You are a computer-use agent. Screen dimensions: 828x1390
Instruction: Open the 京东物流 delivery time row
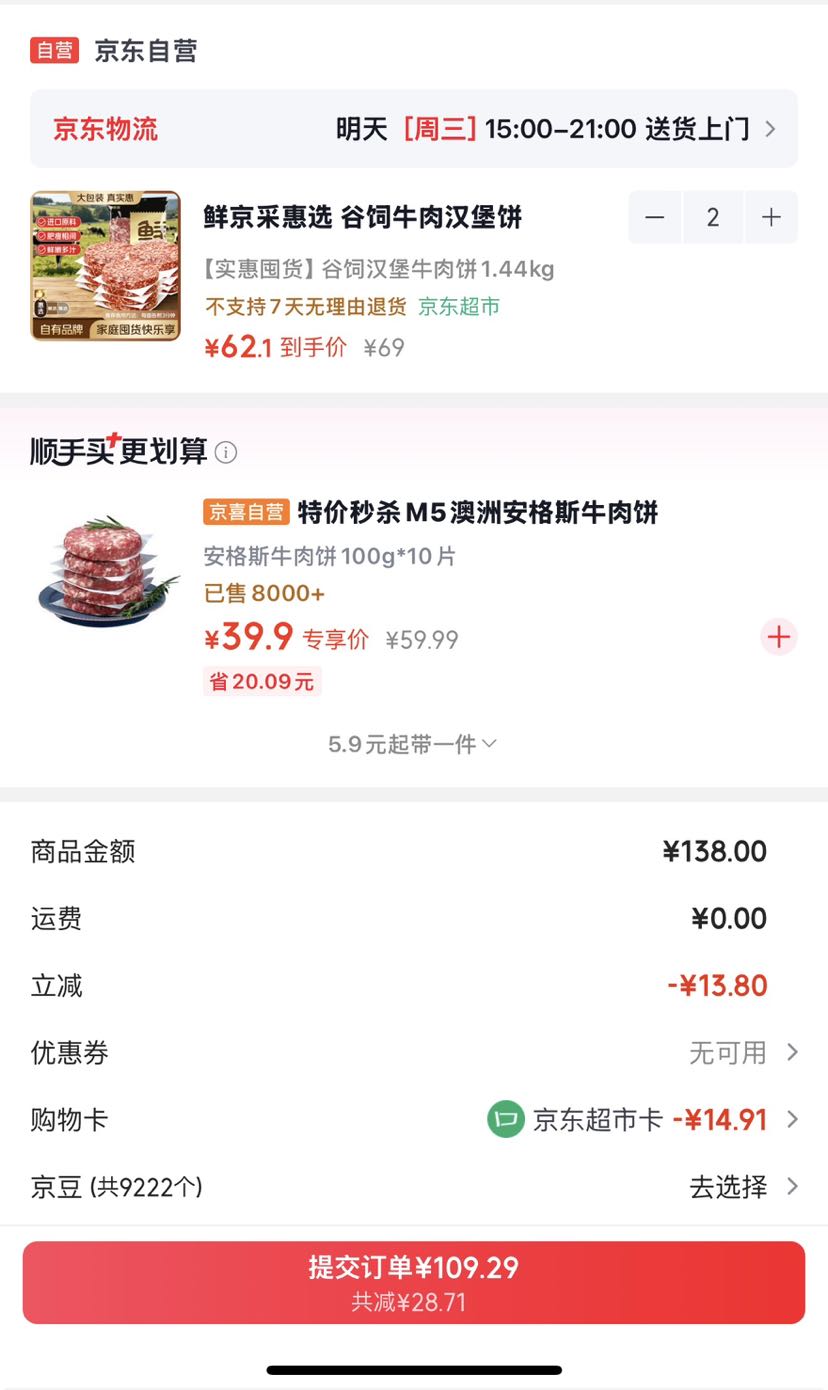pos(414,129)
